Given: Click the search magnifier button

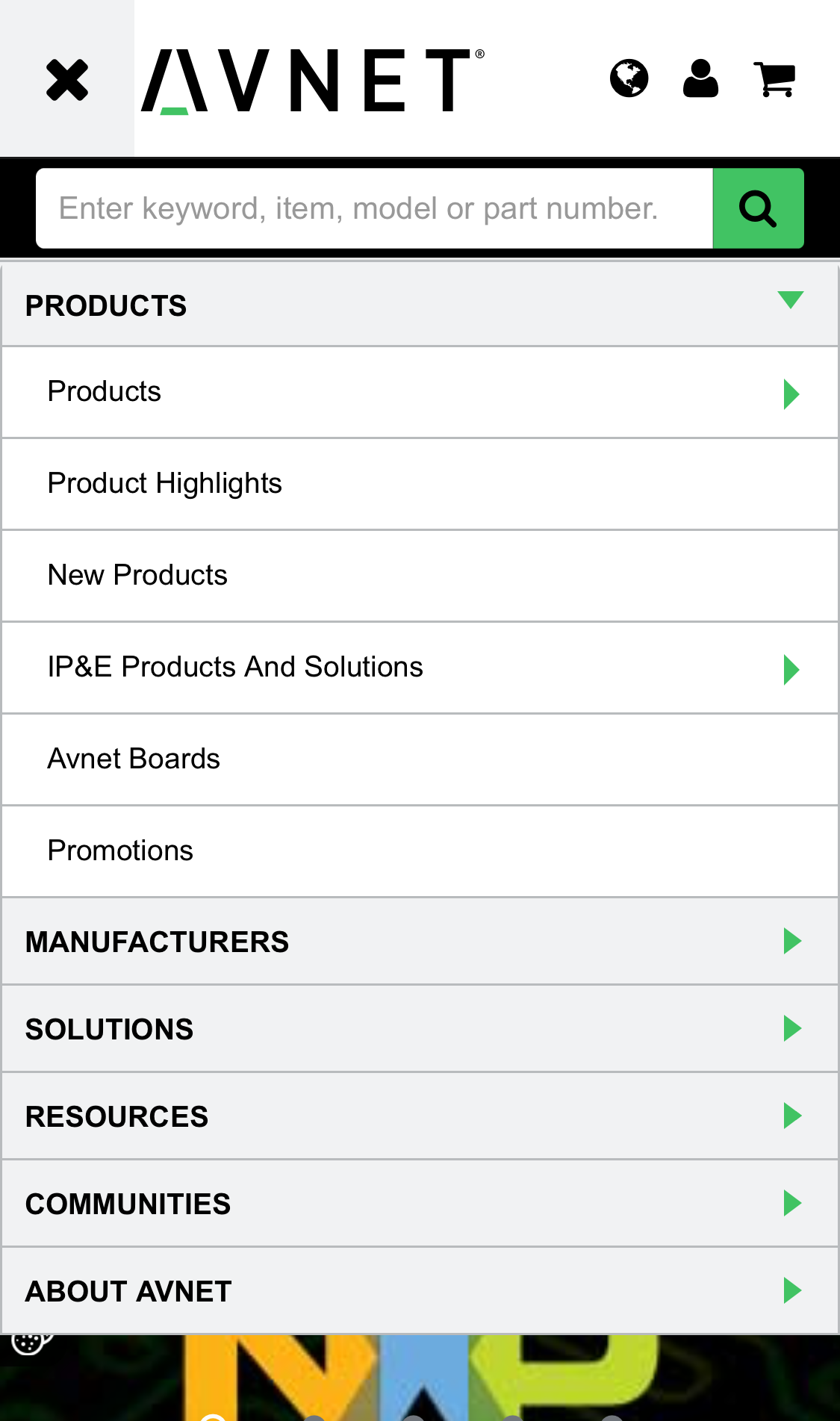Looking at the screenshot, I should [758, 208].
